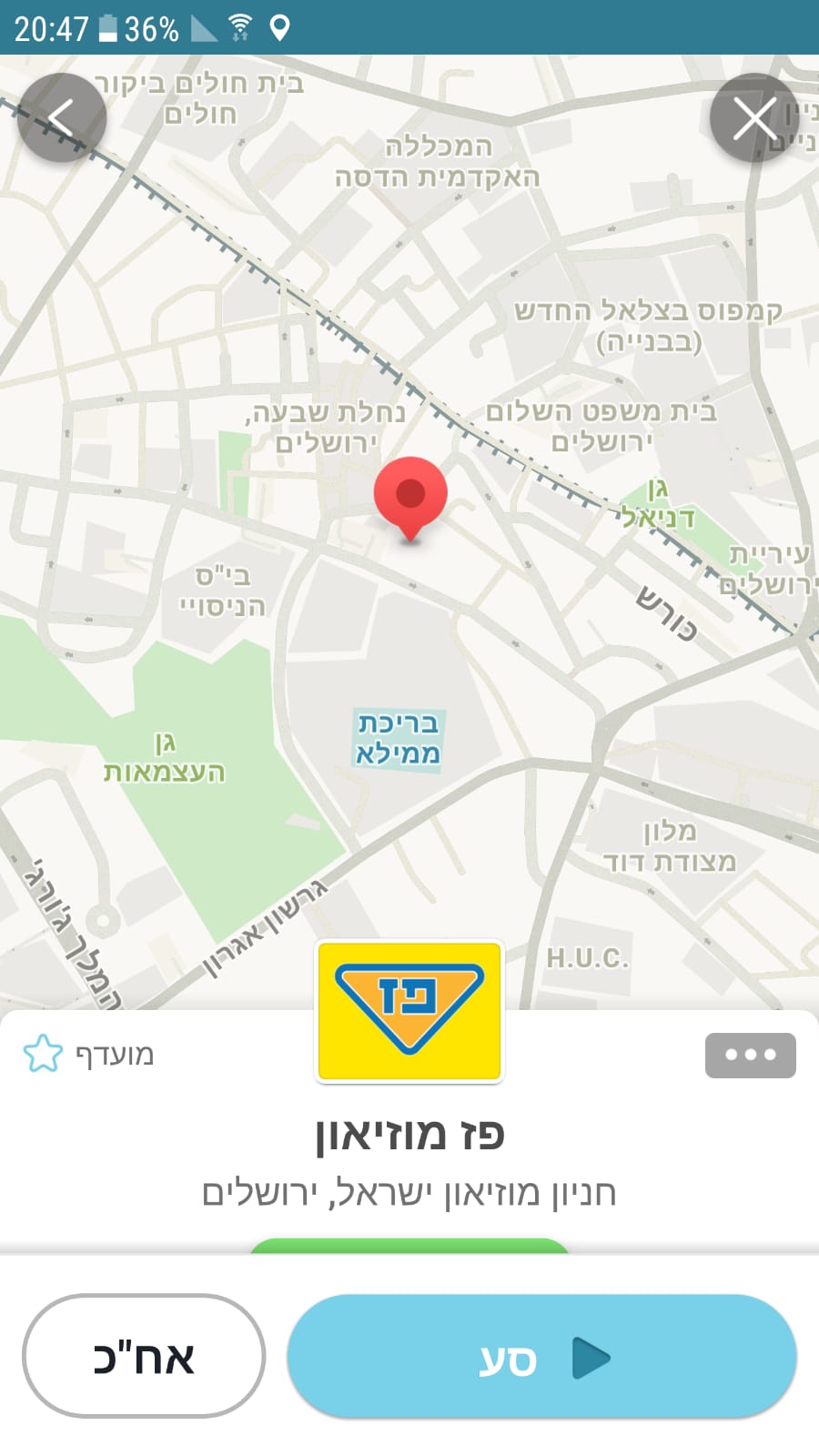Close the location preview
819x1456 pixels.
click(x=754, y=117)
